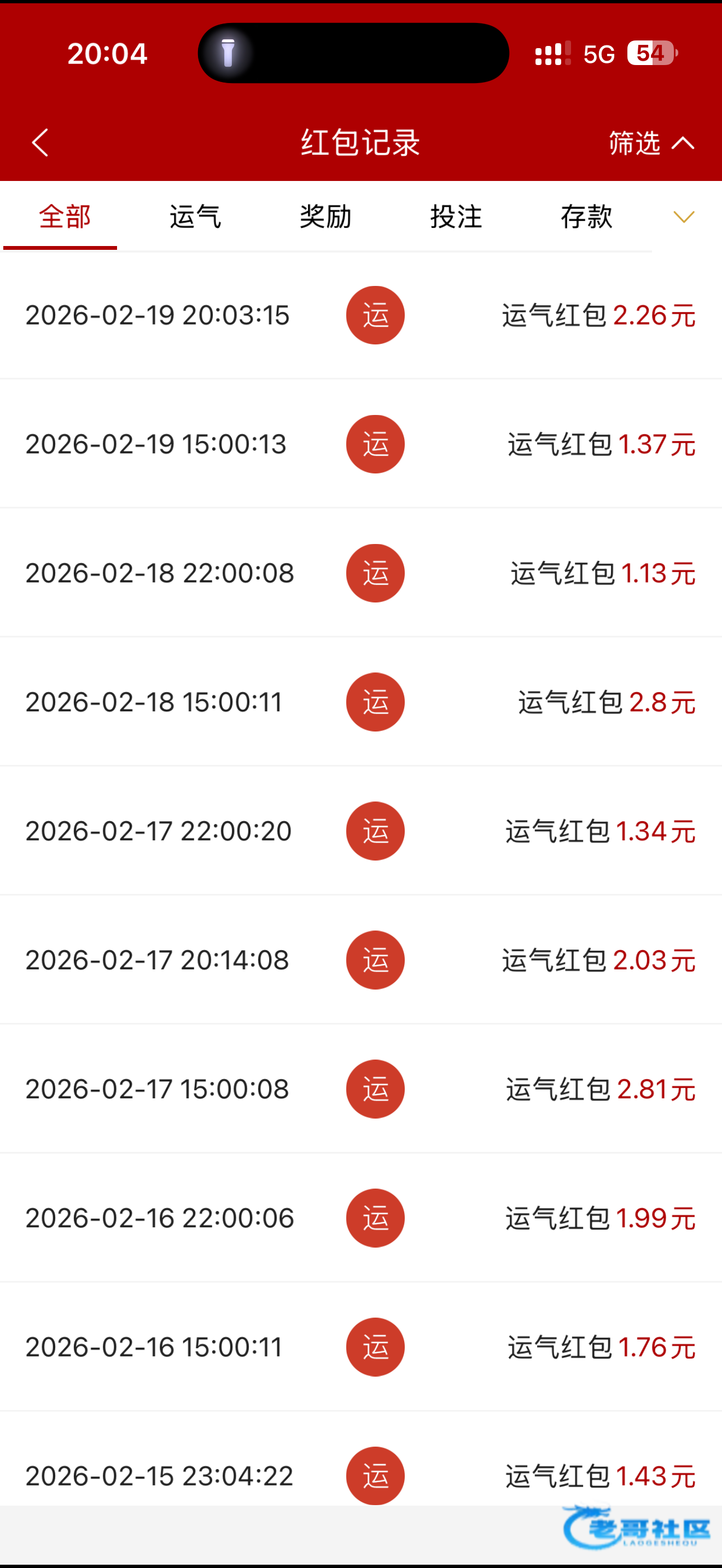Switch to the 奖励 tab
This screenshot has height=1568, width=722.
pyautogui.click(x=325, y=217)
